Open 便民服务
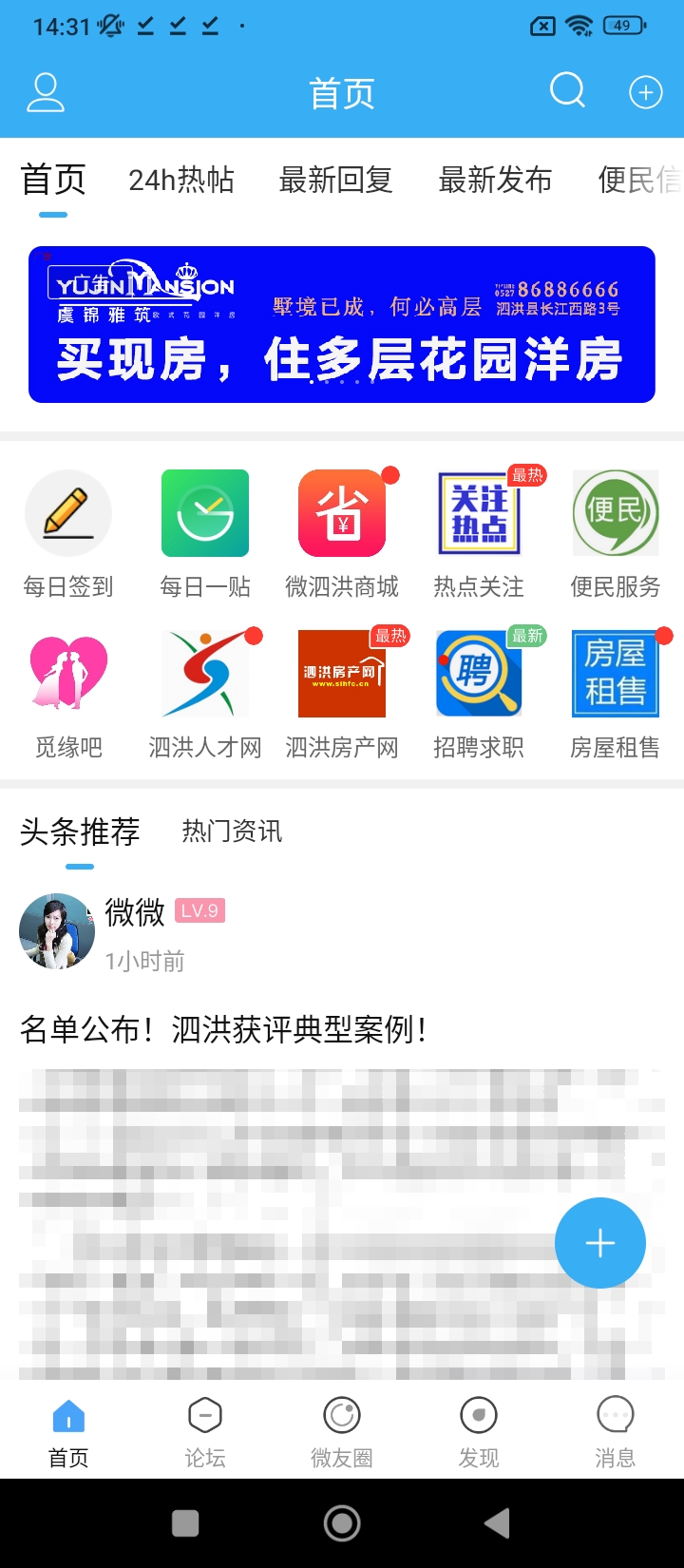684x1568 pixels. click(615, 534)
